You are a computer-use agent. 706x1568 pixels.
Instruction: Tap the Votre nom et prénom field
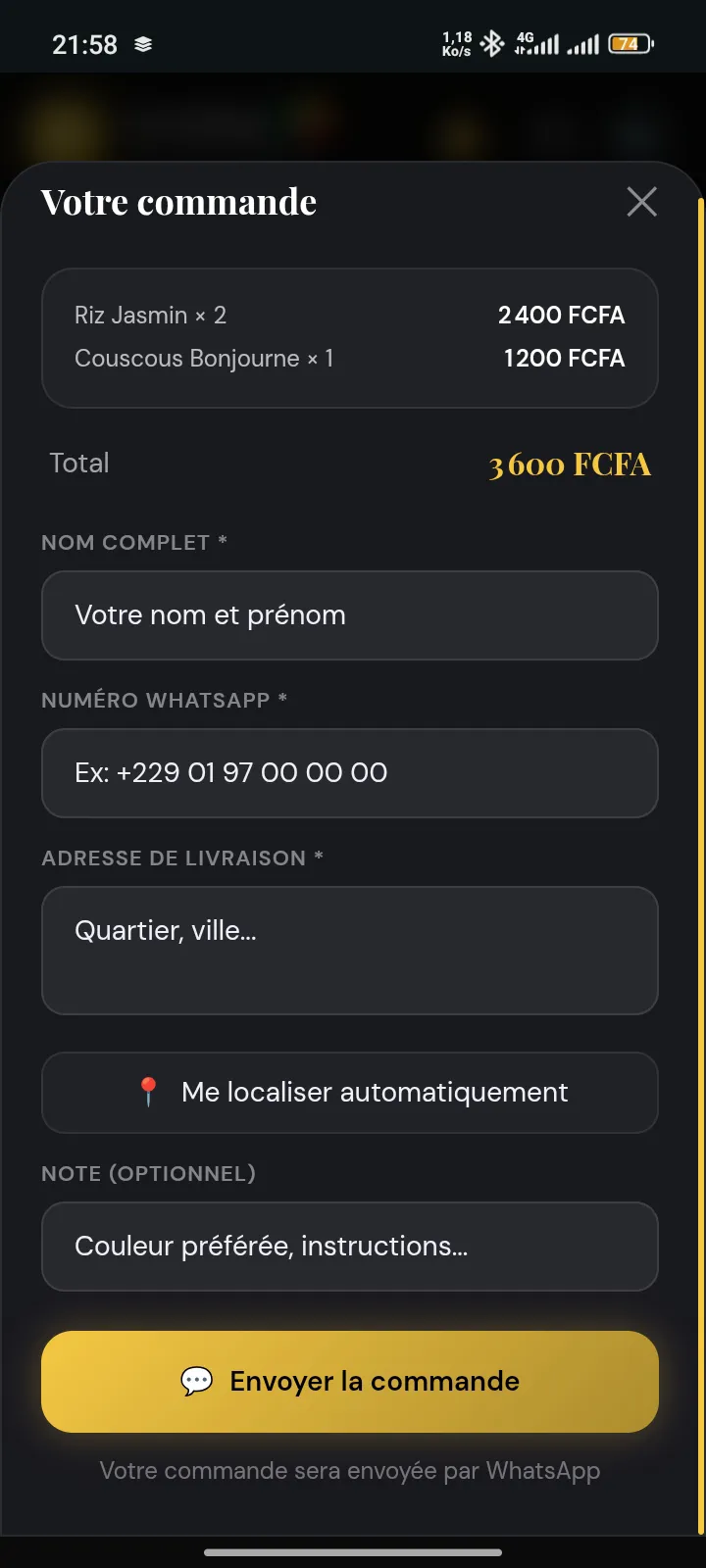[349, 615]
